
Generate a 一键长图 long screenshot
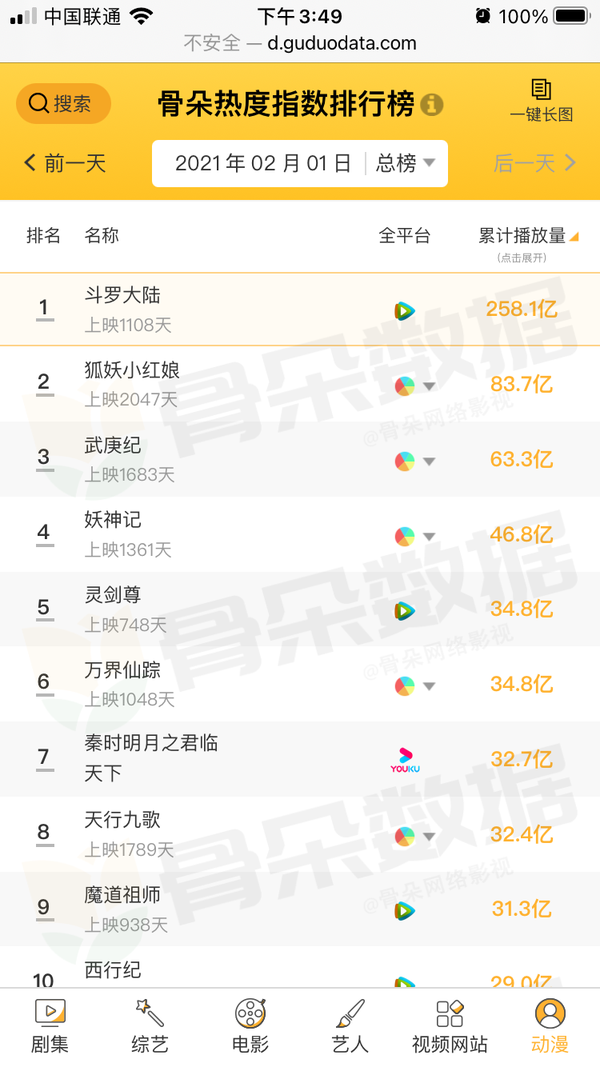541,101
